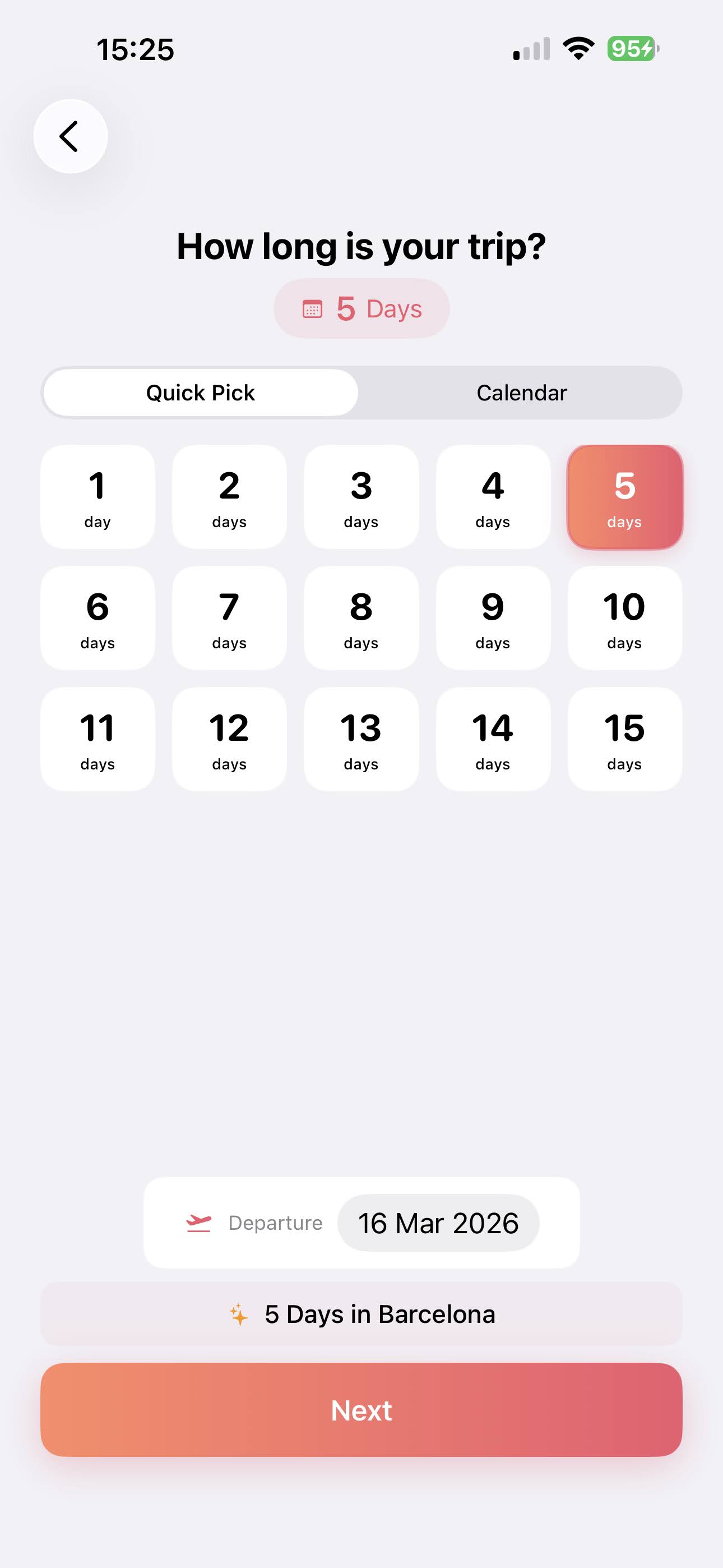Select a 15 days trip
The image size is (723, 1568).
click(624, 739)
